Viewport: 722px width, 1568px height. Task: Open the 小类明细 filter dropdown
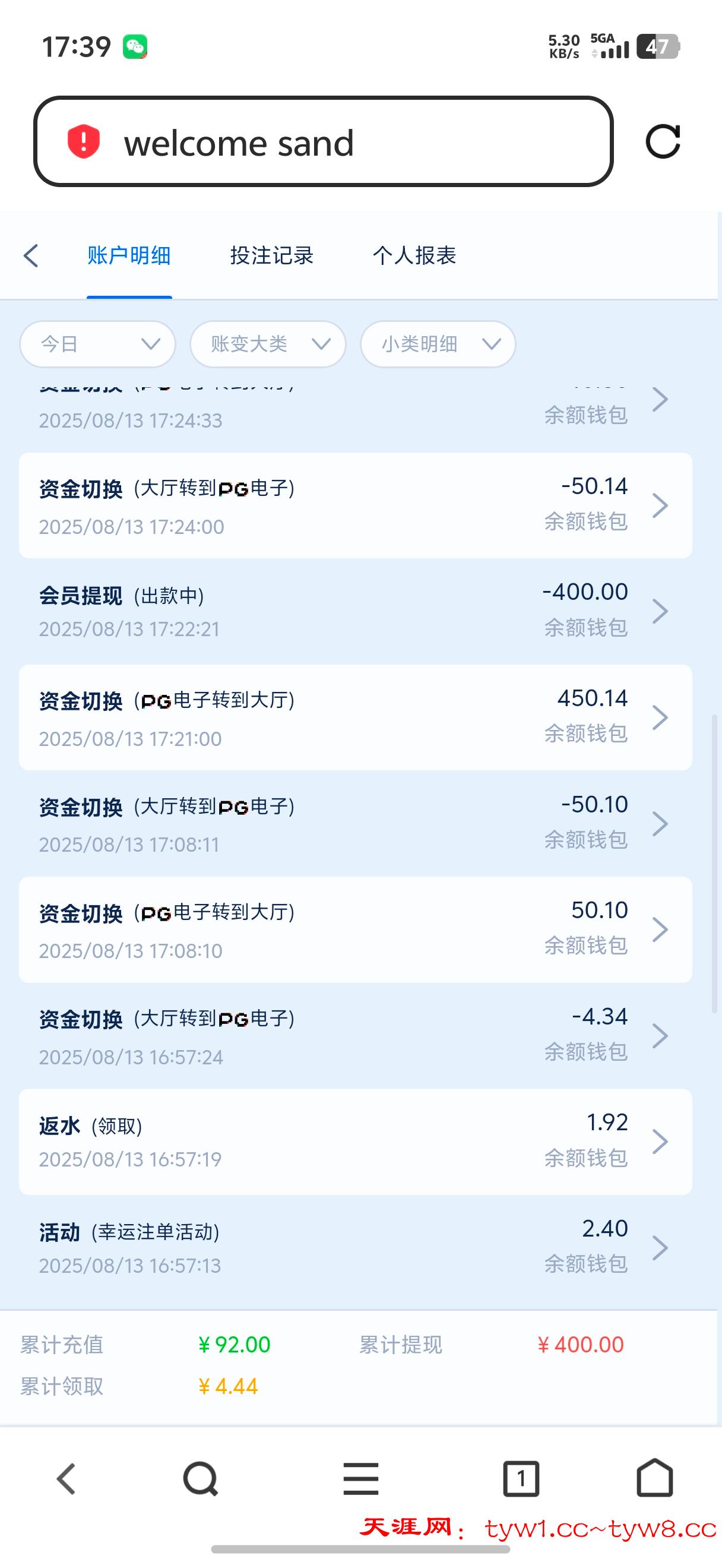pyautogui.click(x=438, y=344)
